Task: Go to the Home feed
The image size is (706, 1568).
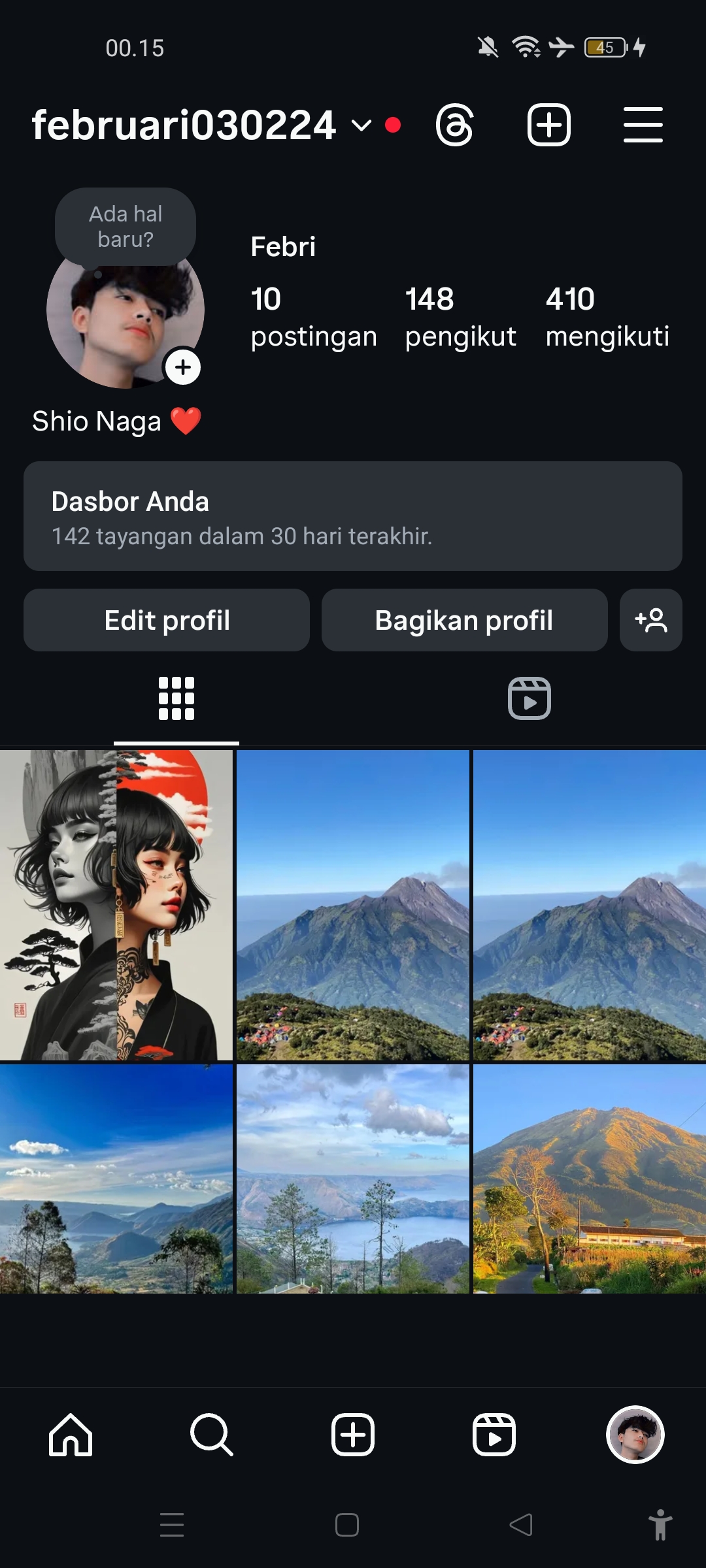Action: pyautogui.click(x=71, y=1435)
